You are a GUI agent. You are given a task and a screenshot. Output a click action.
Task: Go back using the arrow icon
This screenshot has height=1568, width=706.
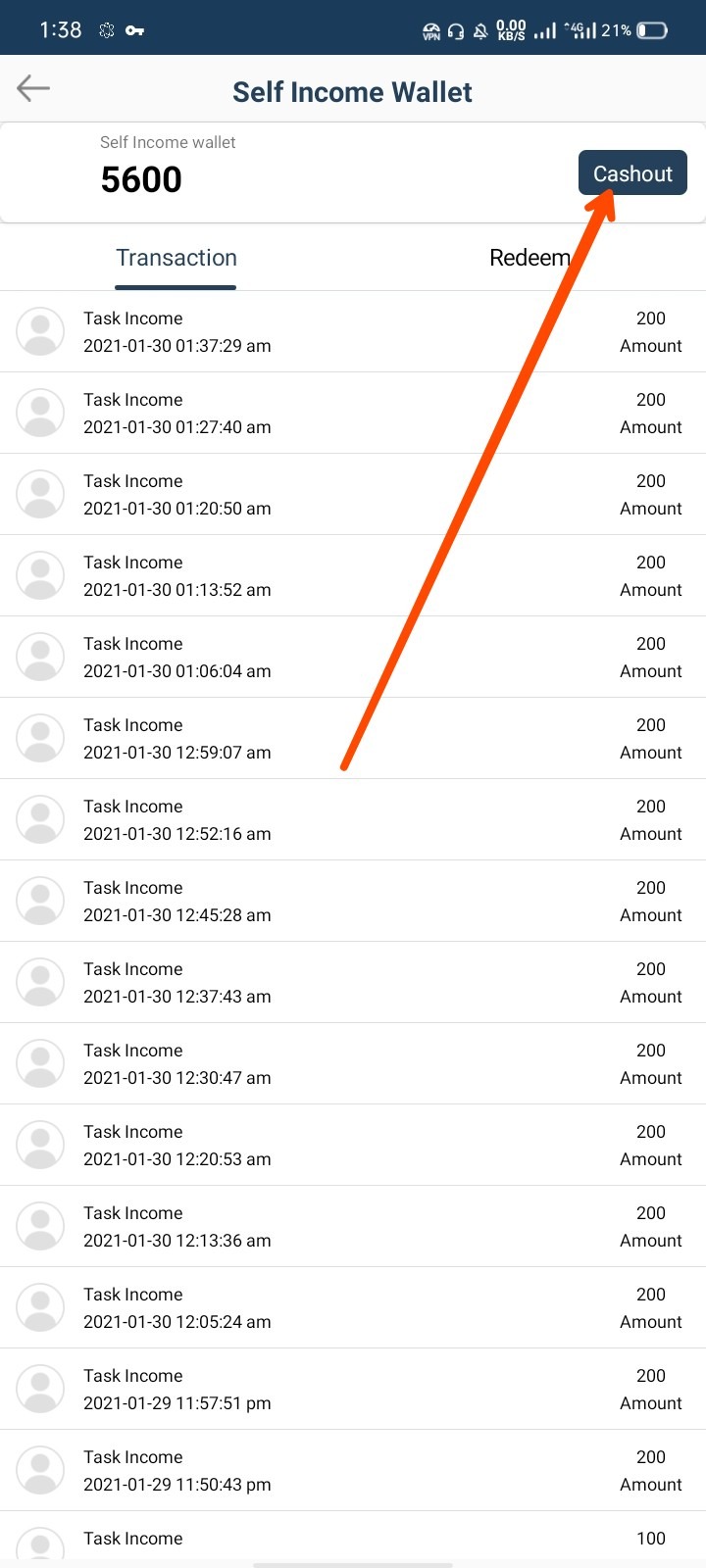[x=33, y=88]
